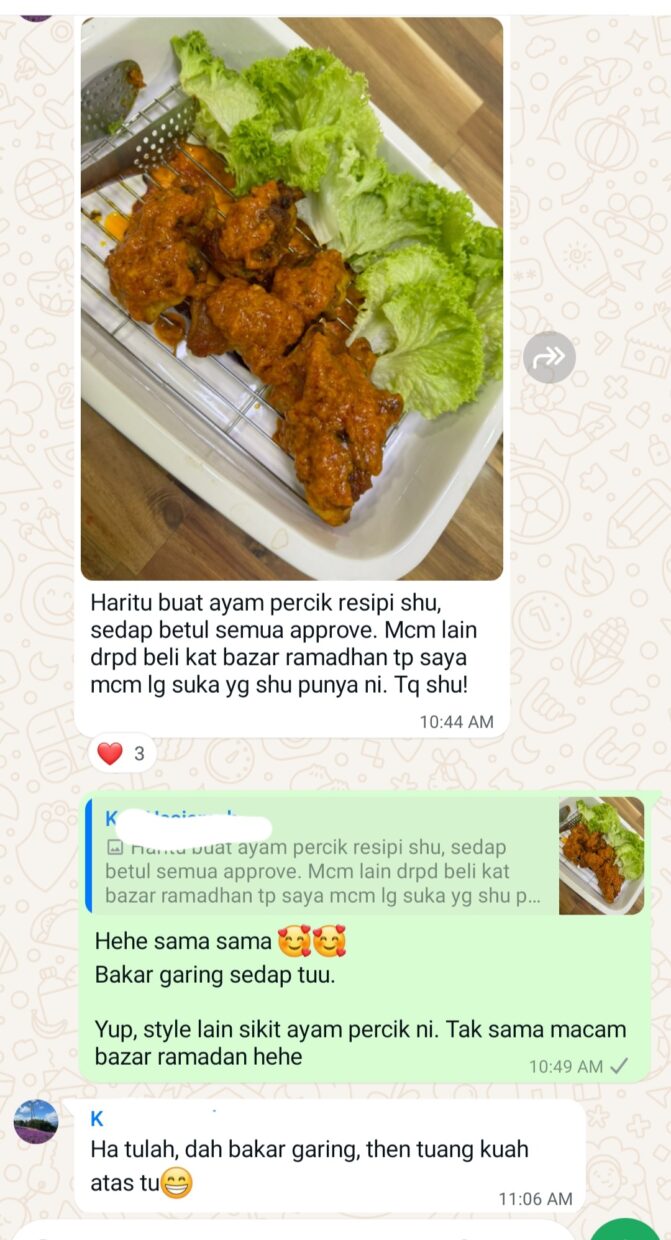Open the ayam percik photo

click(x=291, y=298)
